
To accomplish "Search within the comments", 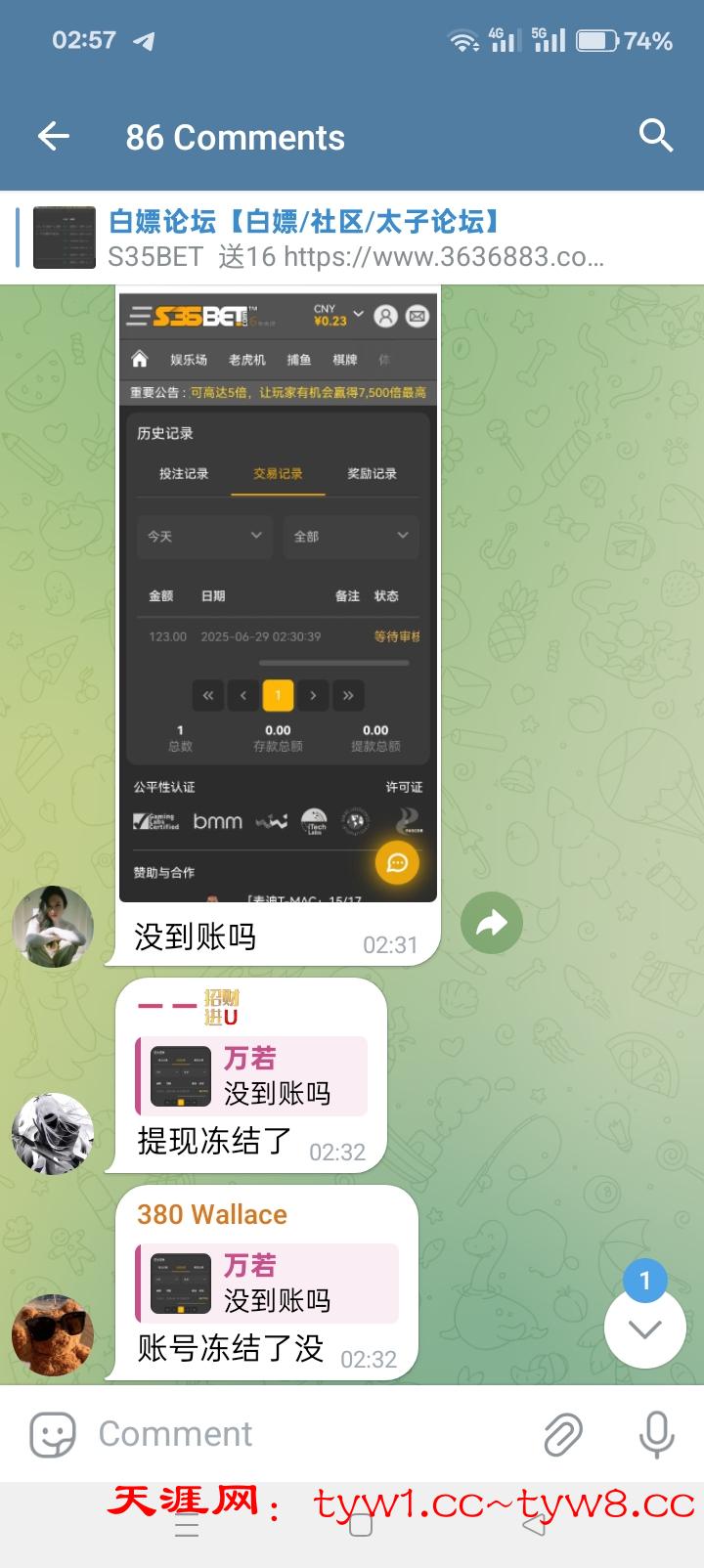I will pyautogui.click(x=655, y=137).
